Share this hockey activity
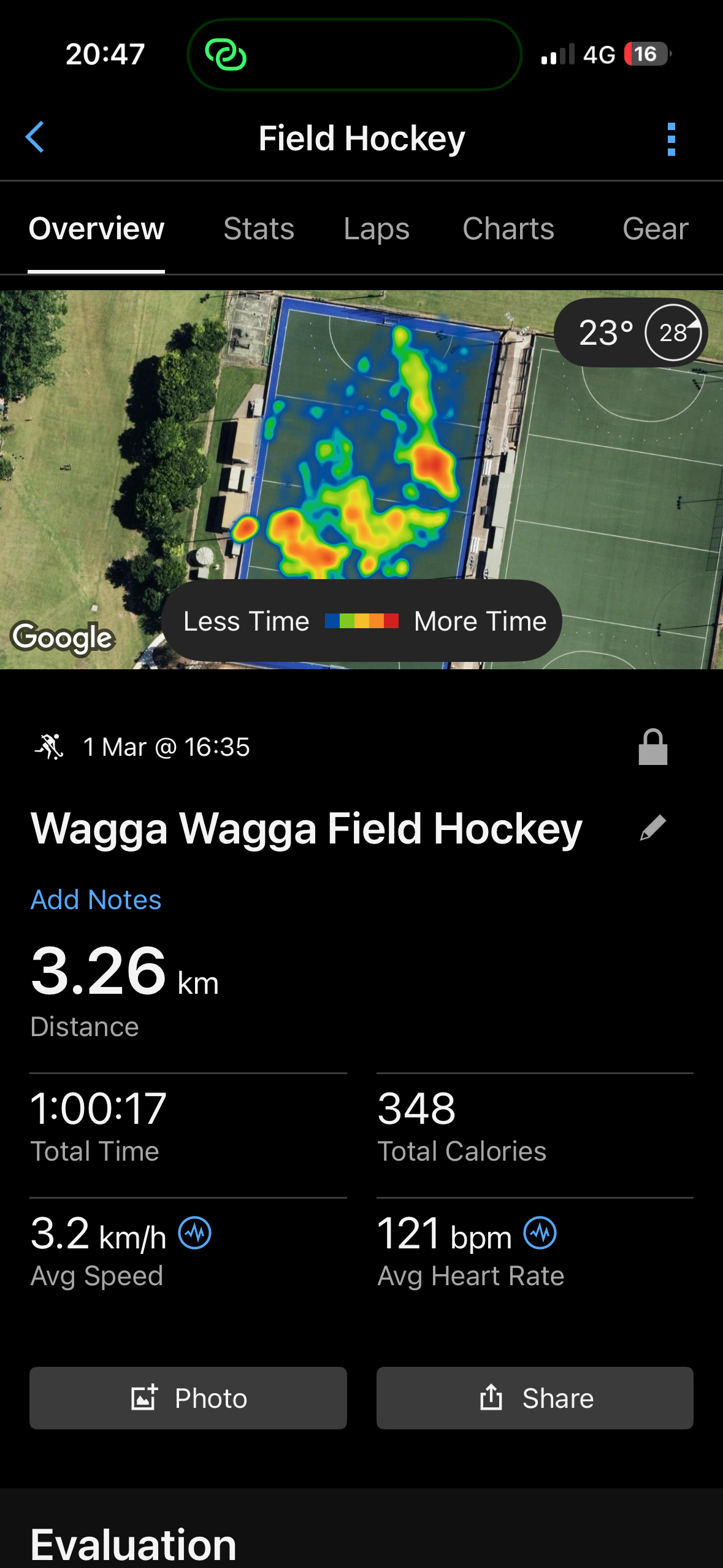The height and width of the screenshot is (1568, 723). (x=535, y=1398)
